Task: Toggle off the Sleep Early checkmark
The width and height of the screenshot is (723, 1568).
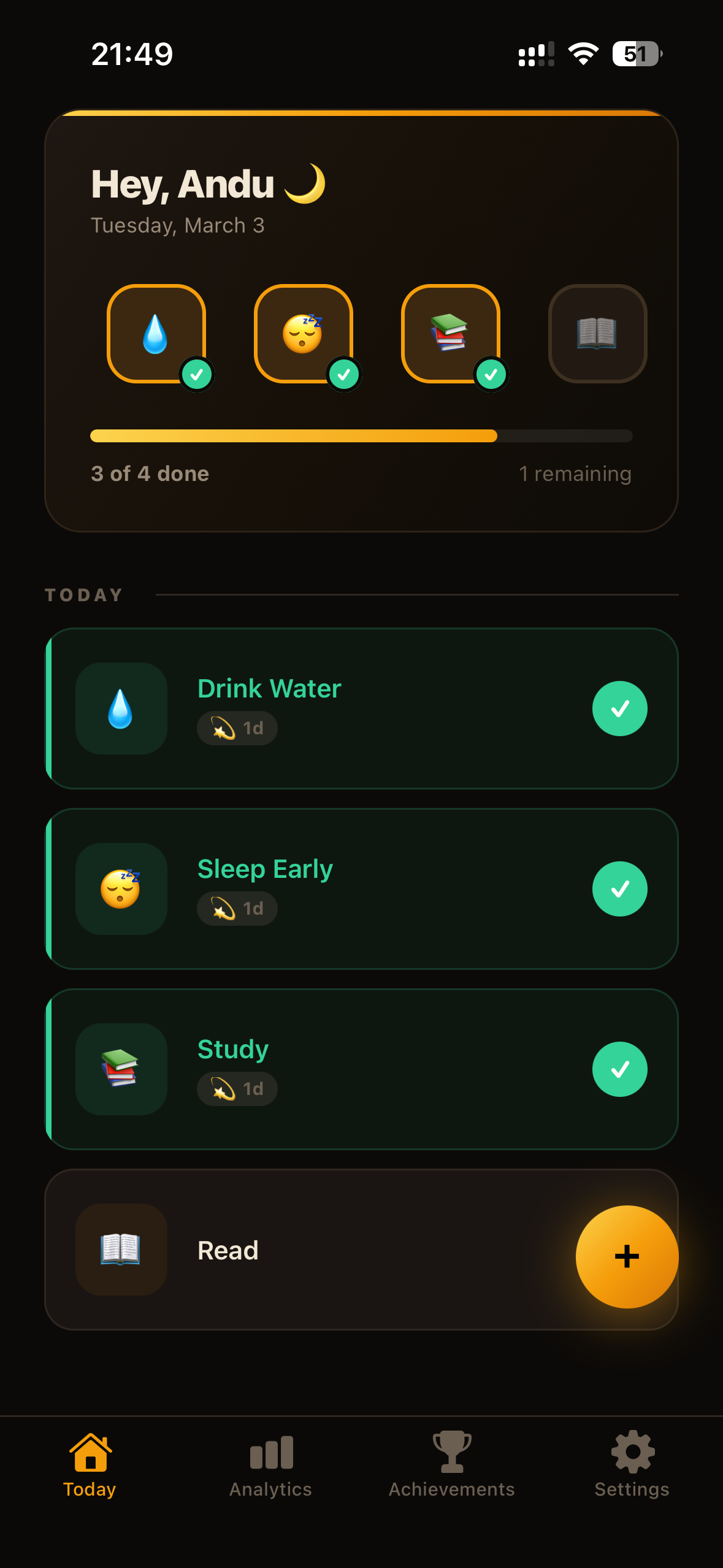Action: 620,888
